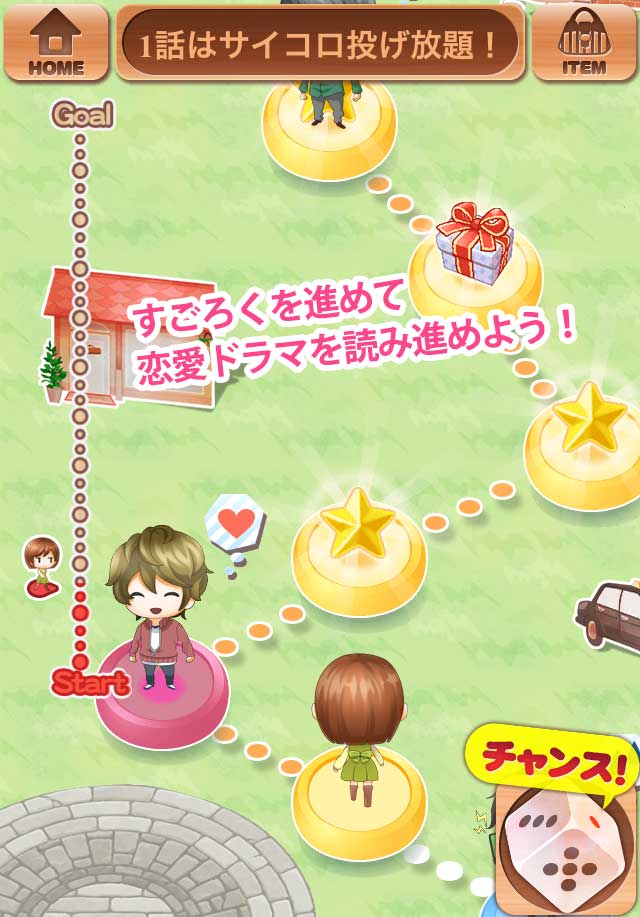Open the ITEM bag

coord(584,42)
